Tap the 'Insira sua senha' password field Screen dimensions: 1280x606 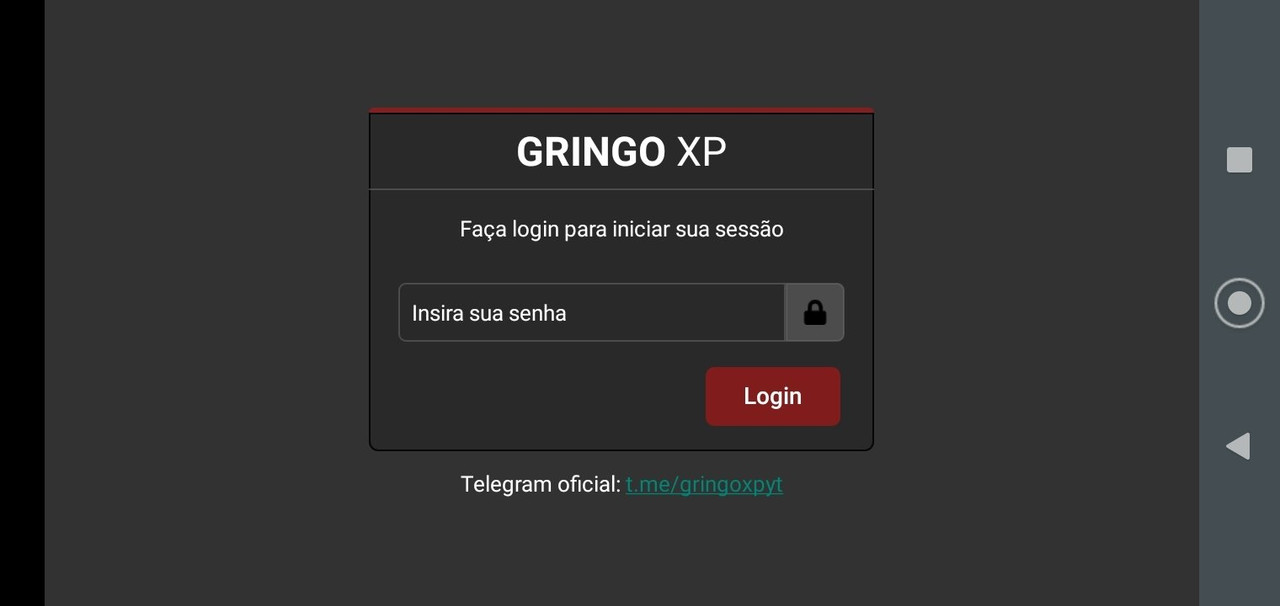pos(591,313)
